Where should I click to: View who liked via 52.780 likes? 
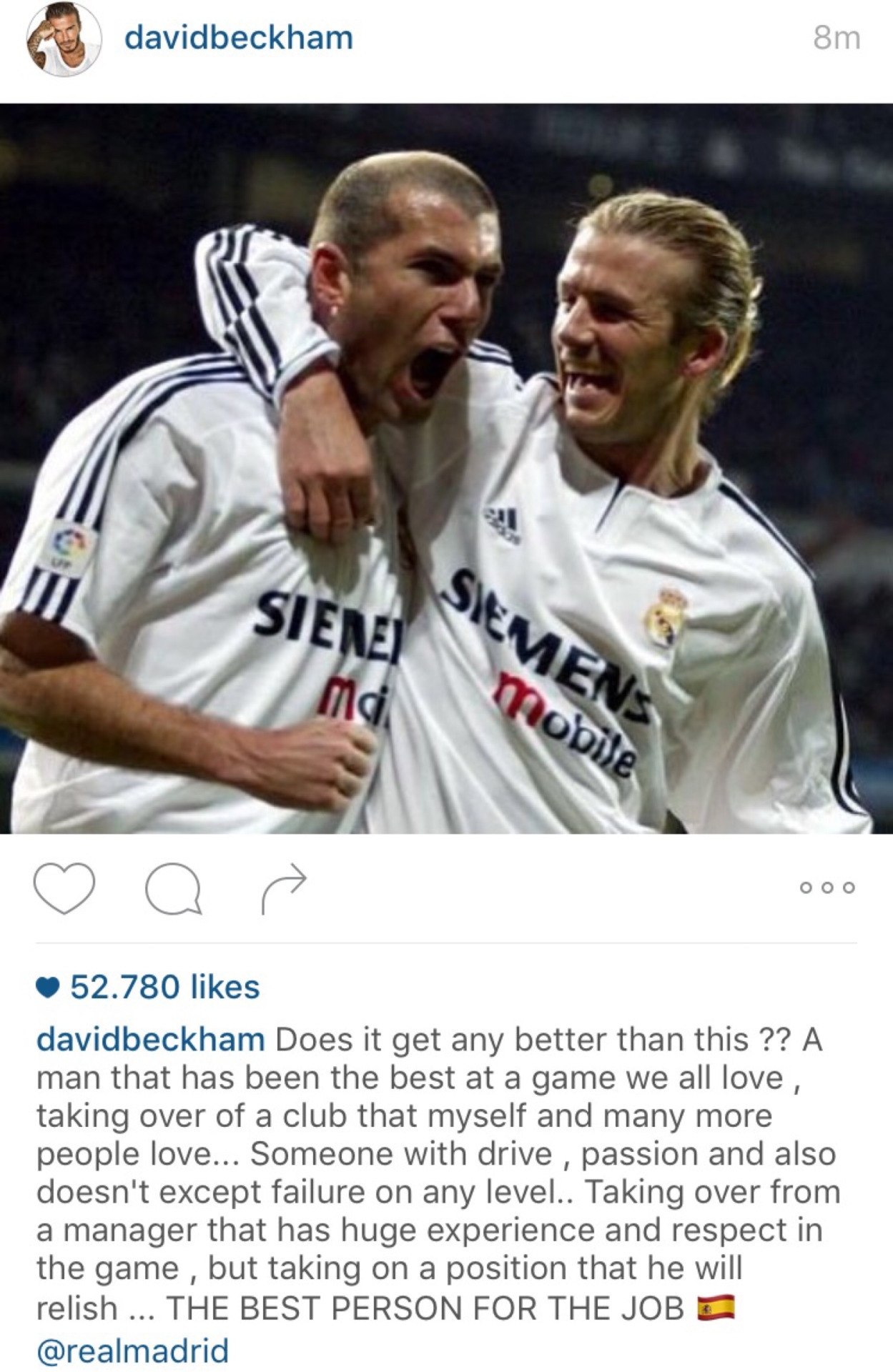pyautogui.click(x=164, y=987)
